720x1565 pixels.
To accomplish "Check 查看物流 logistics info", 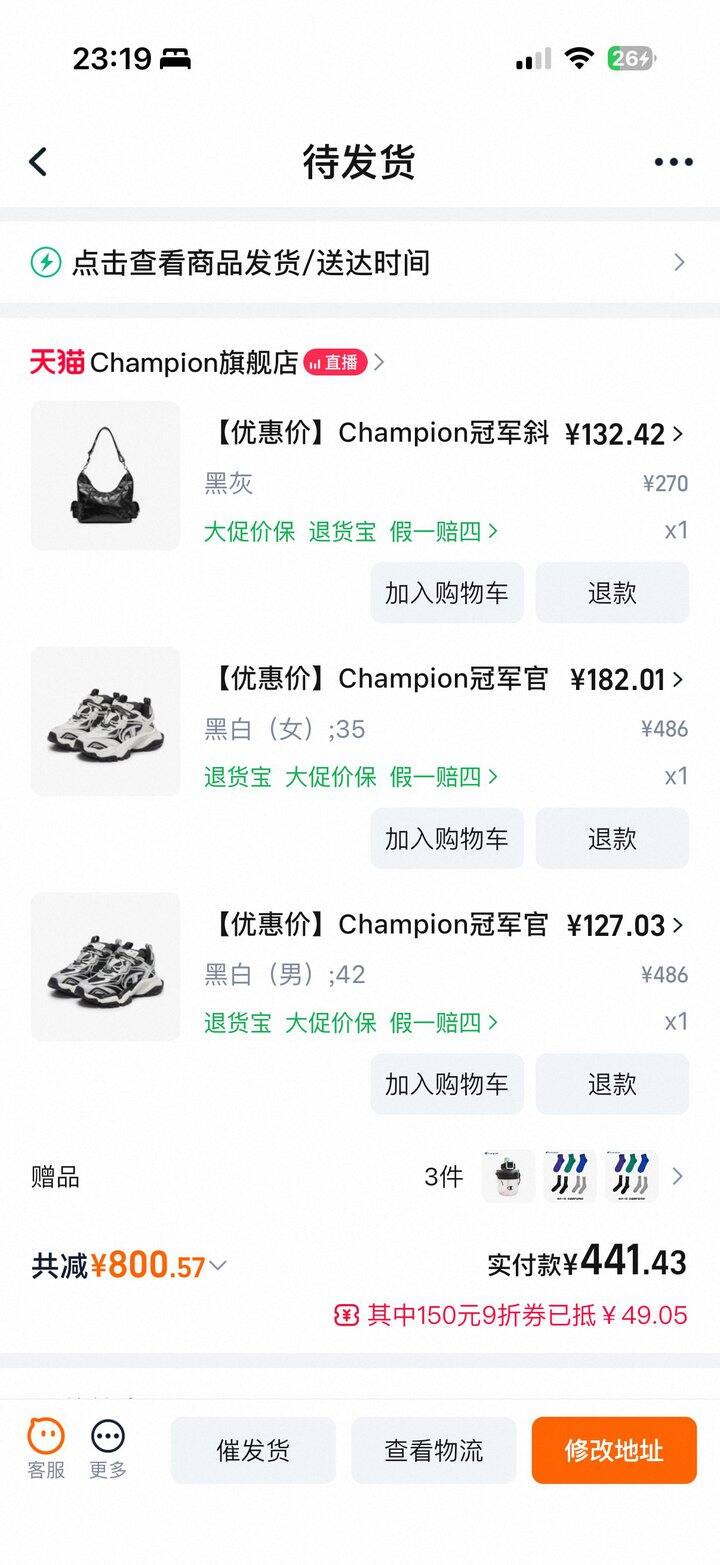I will point(433,1450).
